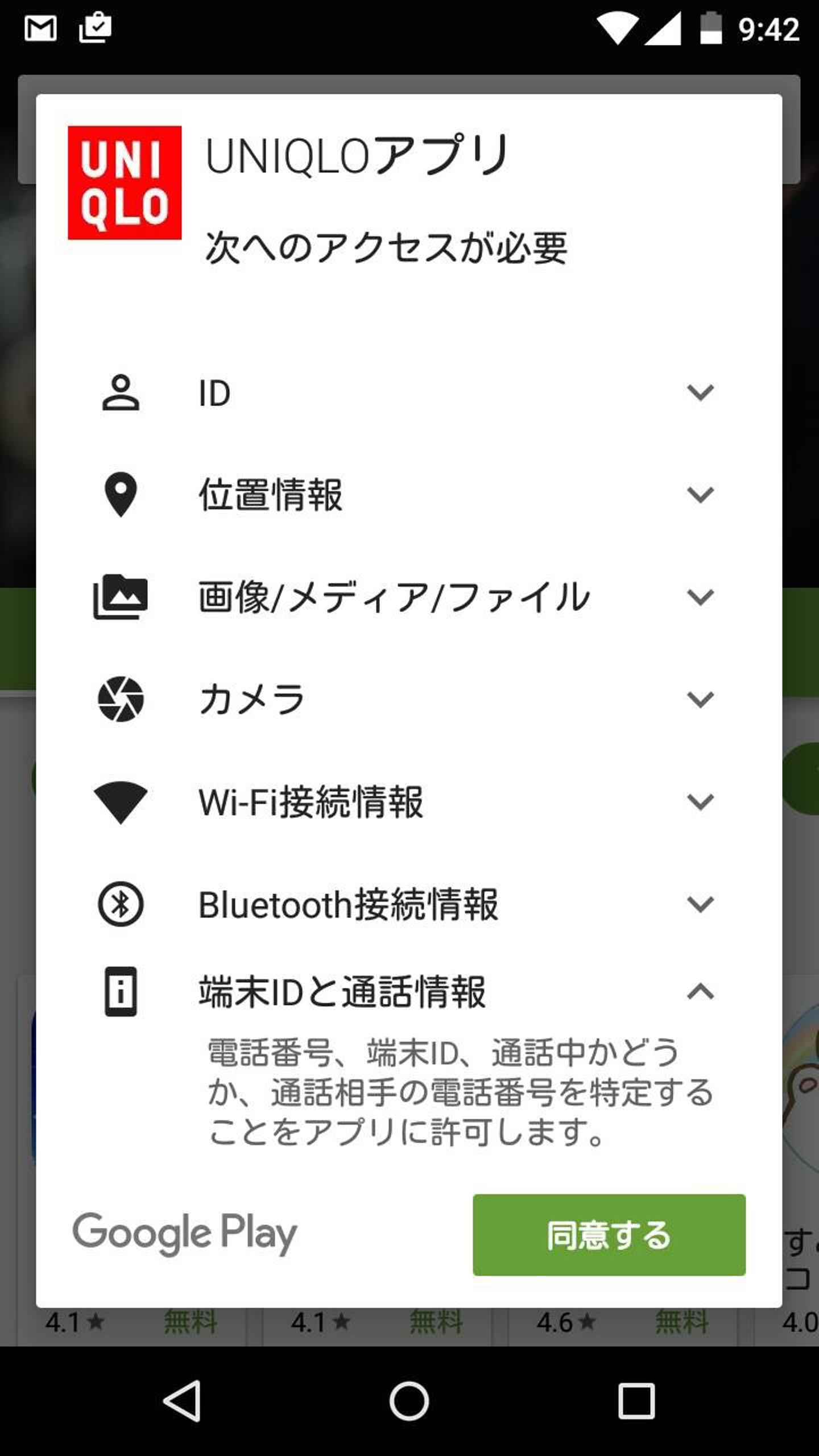This screenshot has width=819, height=1456.
Task: Return to the home screen
Action: tap(409, 1400)
